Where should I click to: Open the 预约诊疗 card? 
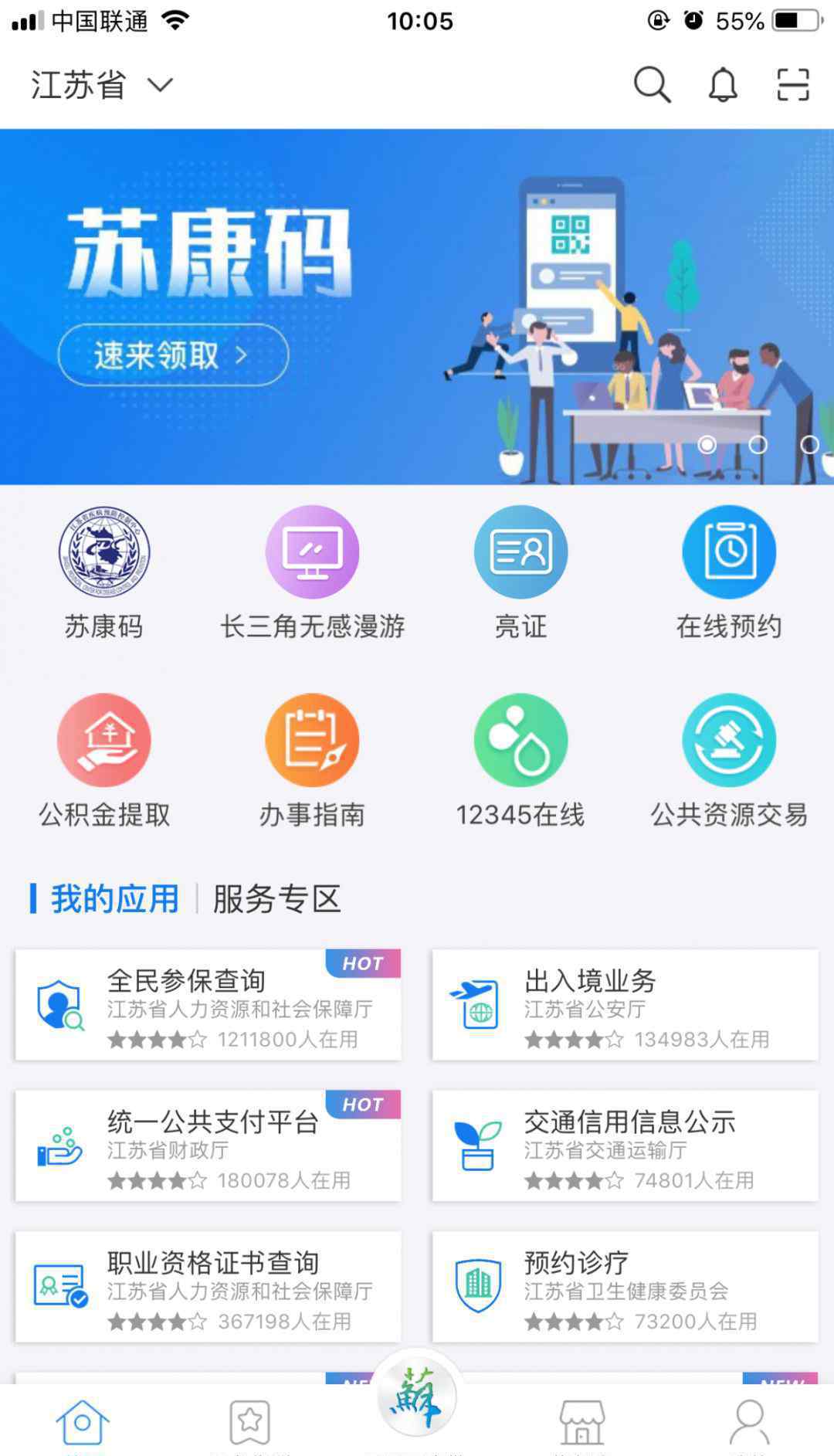point(625,1287)
